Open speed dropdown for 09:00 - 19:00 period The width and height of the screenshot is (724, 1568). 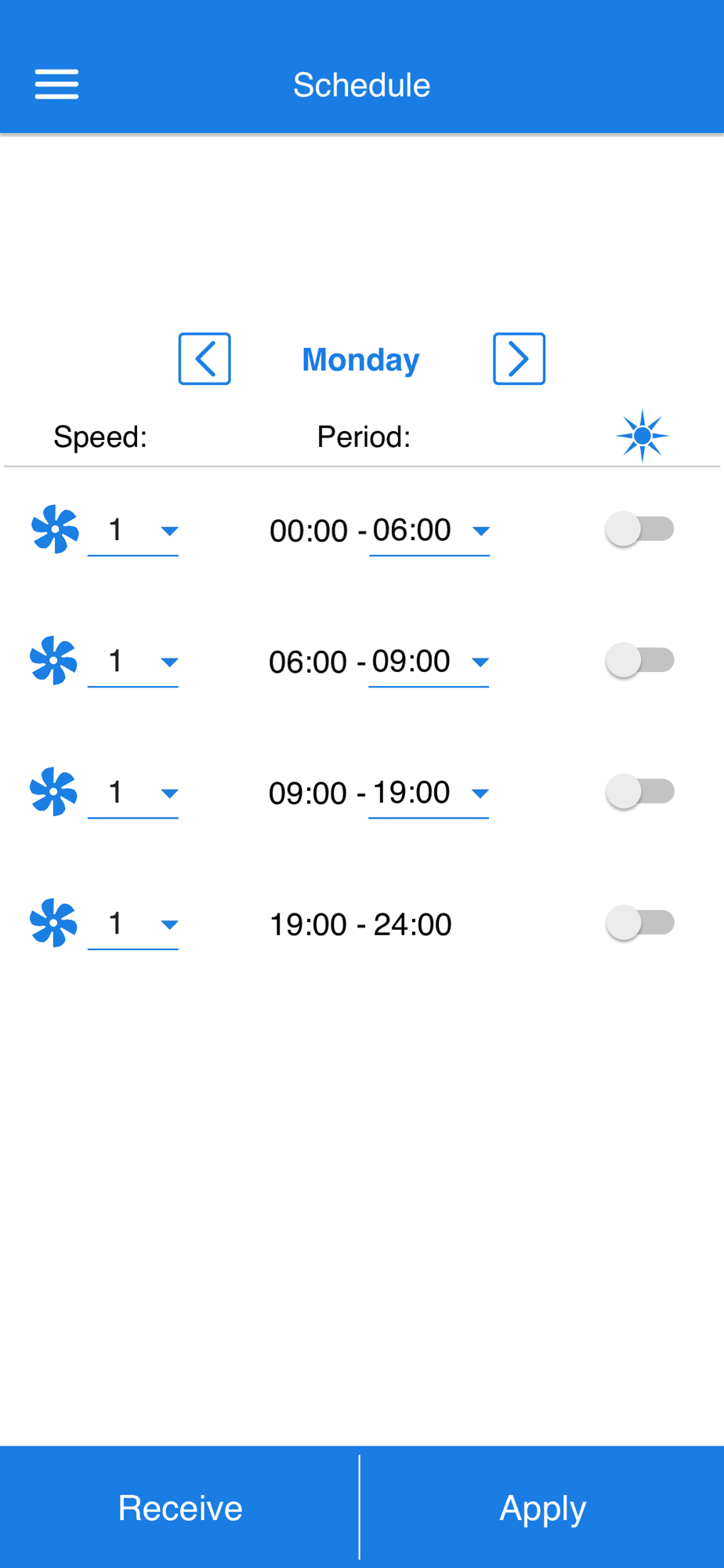pyautogui.click(x=133, y=793)
